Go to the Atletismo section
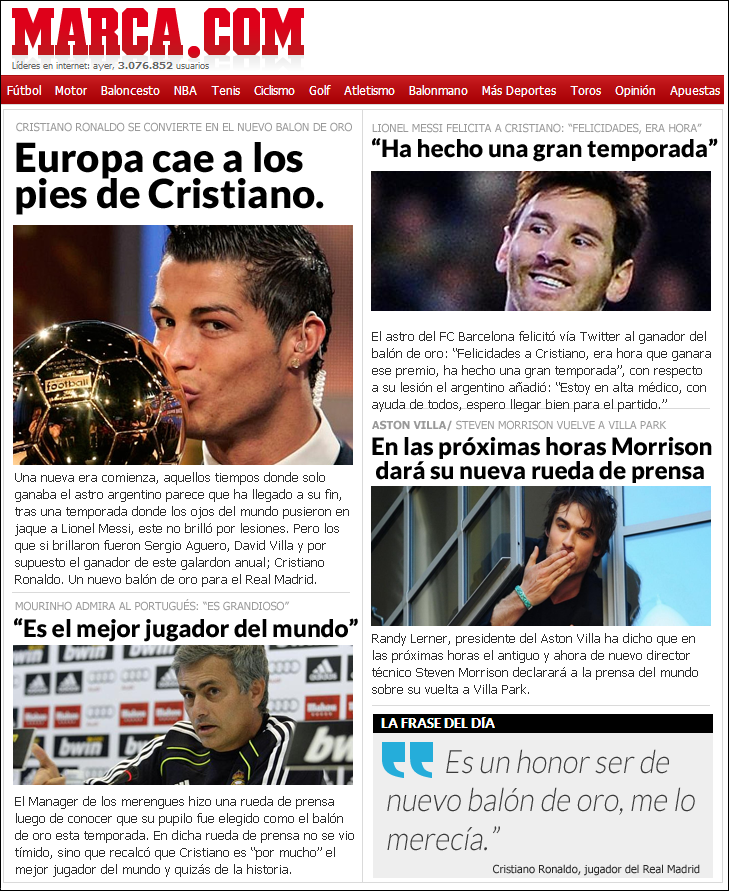Image resolution: width=729 pixels, height=891 pixels. (x=369, y=91)
